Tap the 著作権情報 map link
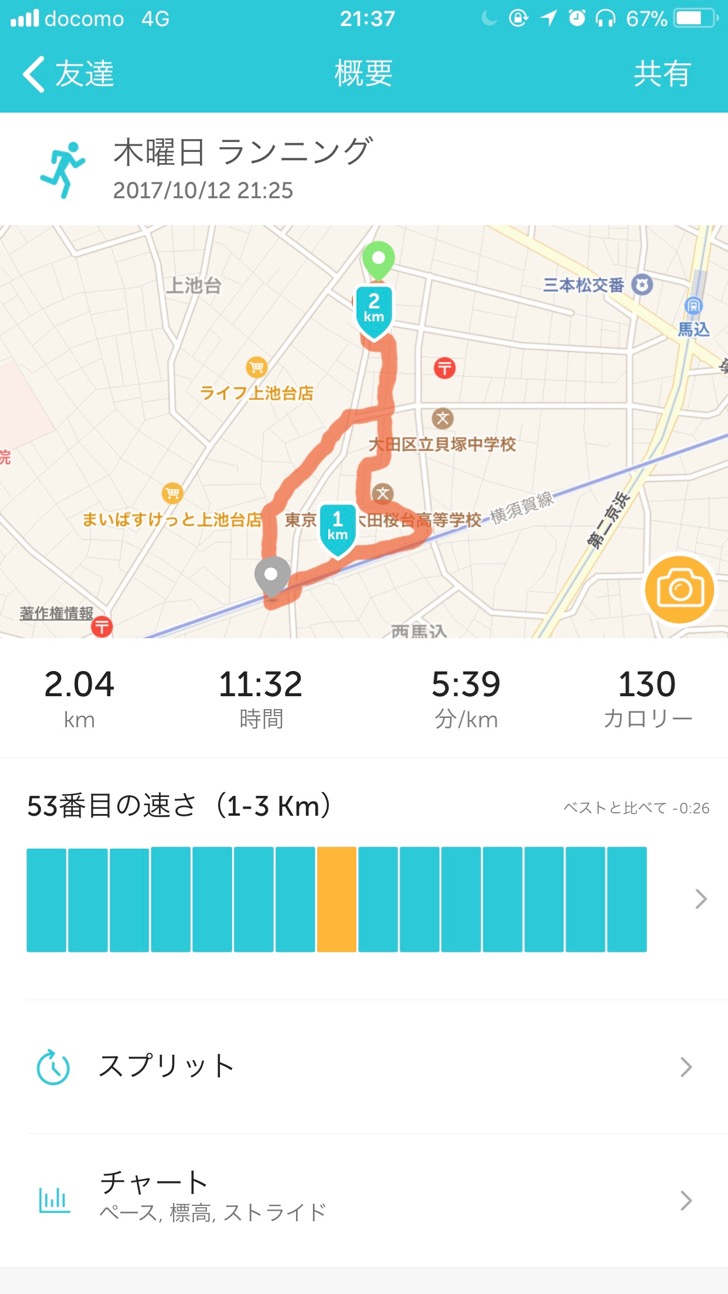This screenshot has width=728, height=1294. pos(56,613)
